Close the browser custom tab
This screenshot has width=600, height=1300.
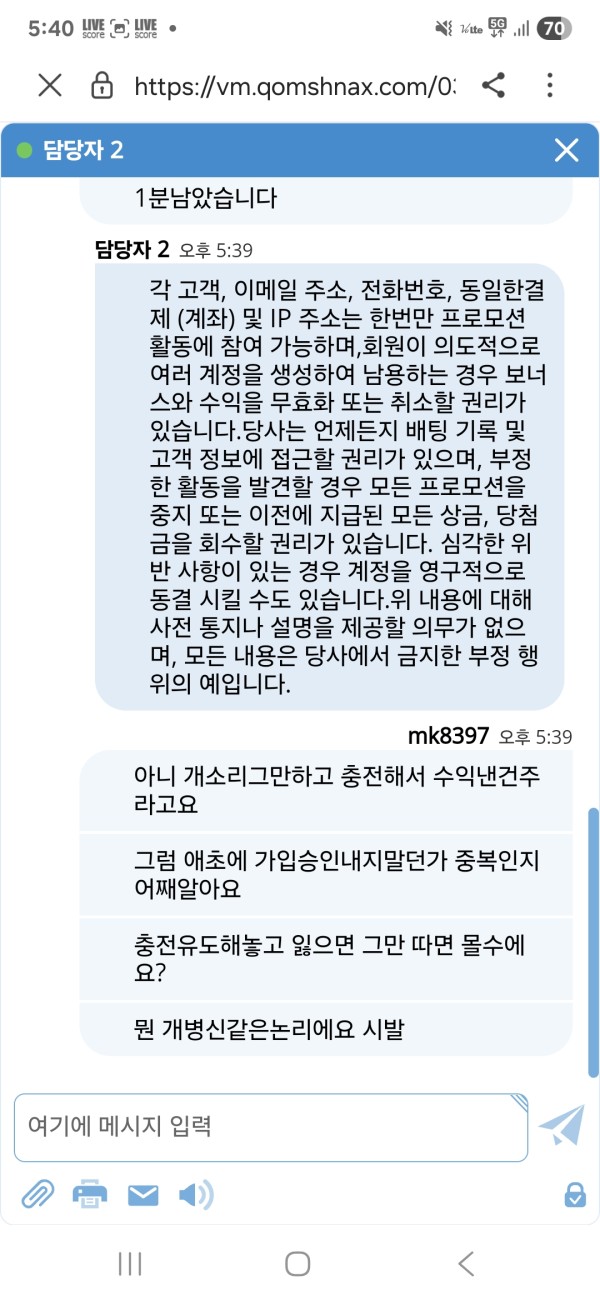(x=50, y=86)
